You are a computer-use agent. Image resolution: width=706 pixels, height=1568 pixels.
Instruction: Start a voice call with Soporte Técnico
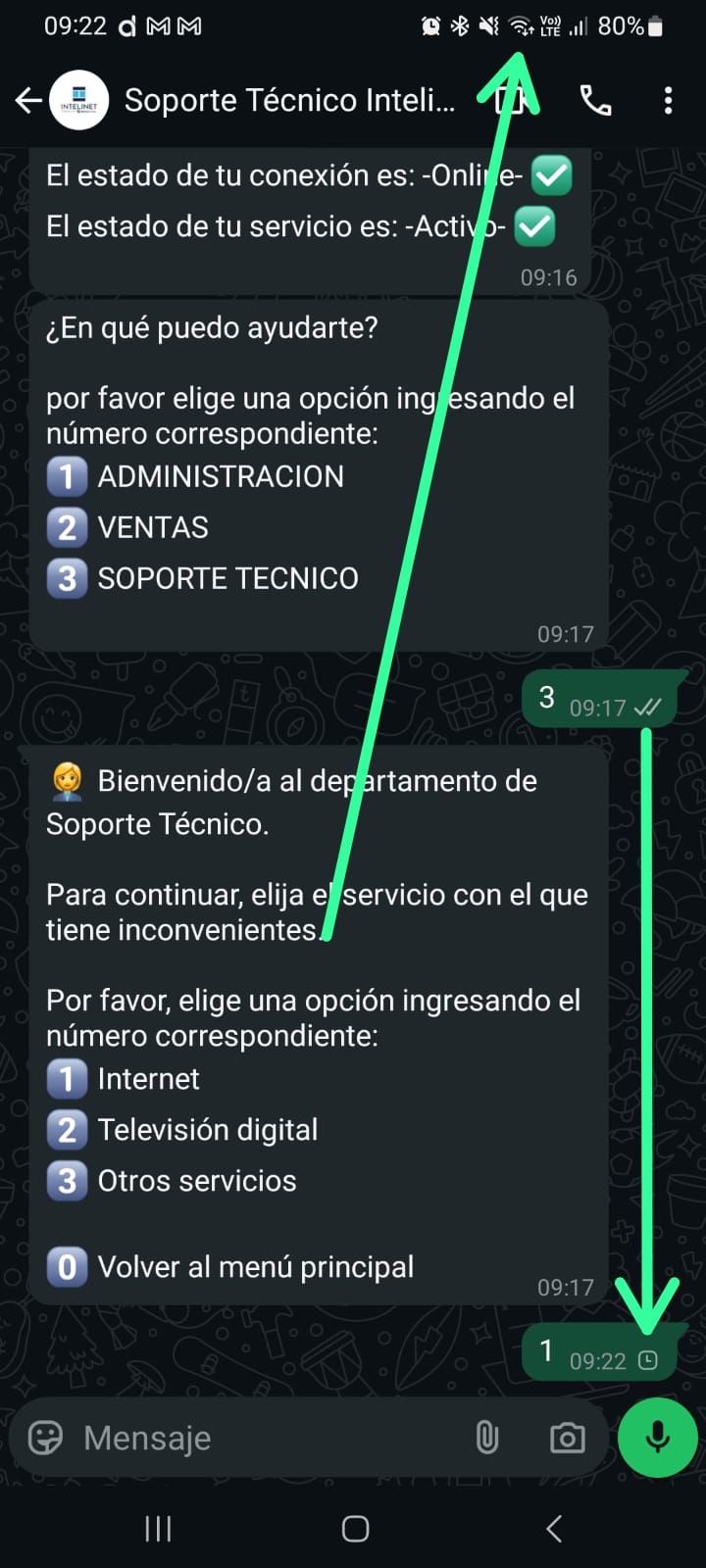pos(595,100)
